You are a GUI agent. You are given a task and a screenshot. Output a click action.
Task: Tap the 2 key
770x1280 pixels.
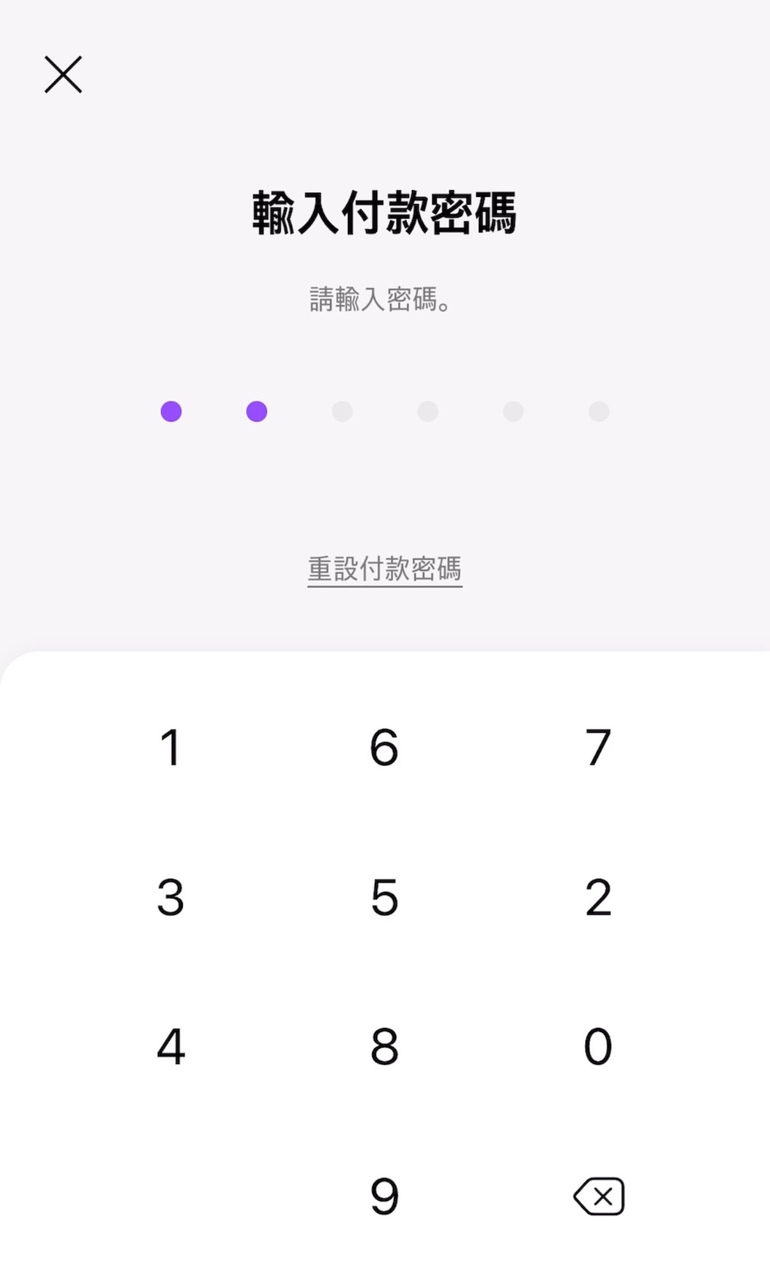coord(598,897)
